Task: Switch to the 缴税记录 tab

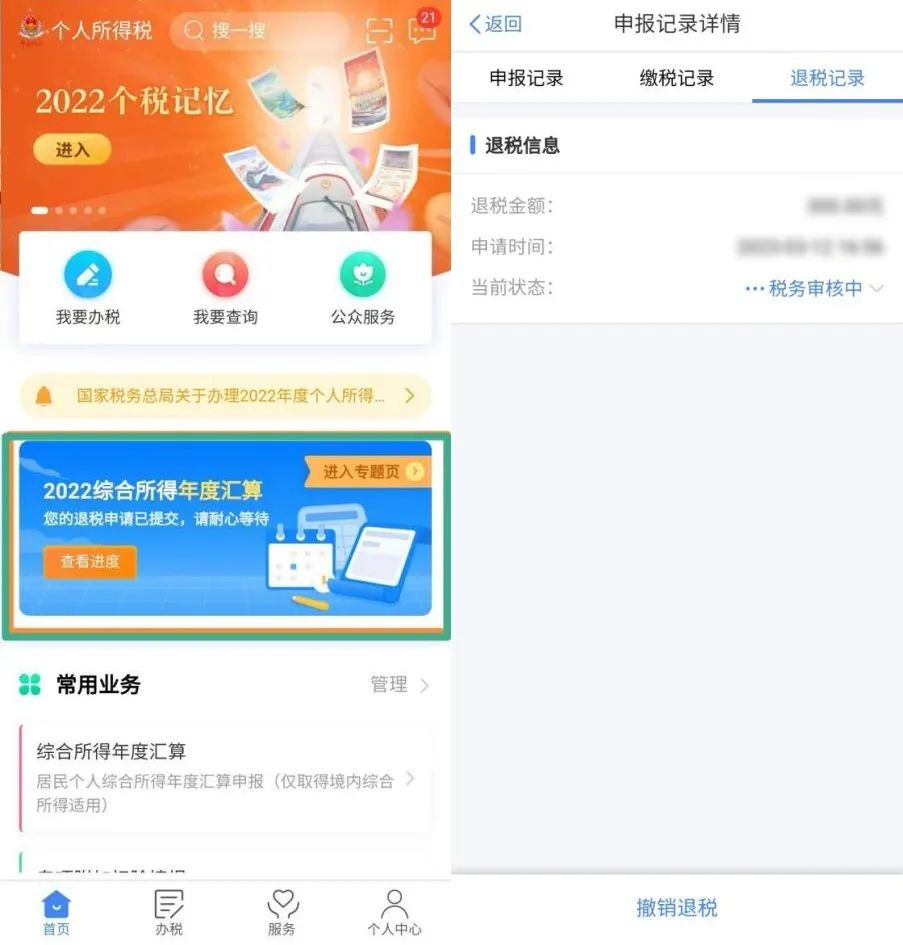Action: click(x=676, y=78)
